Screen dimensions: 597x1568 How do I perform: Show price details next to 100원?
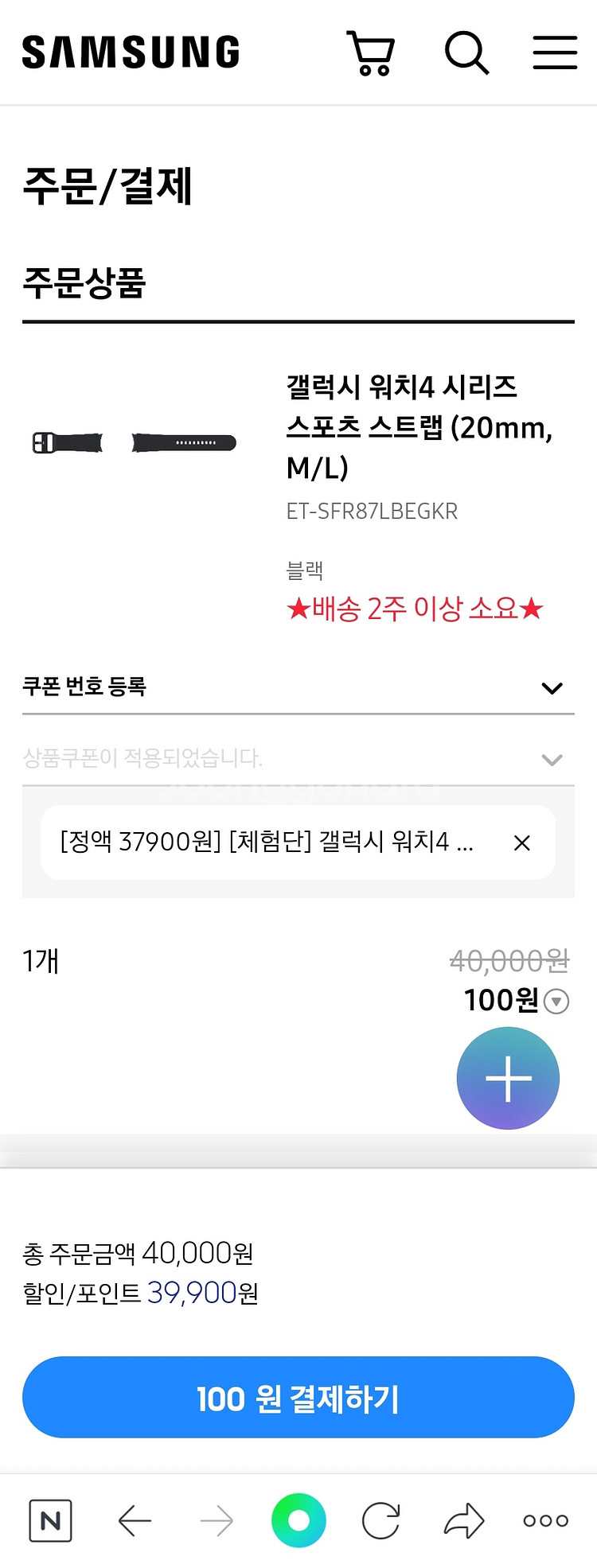[x=556, y=1002]
